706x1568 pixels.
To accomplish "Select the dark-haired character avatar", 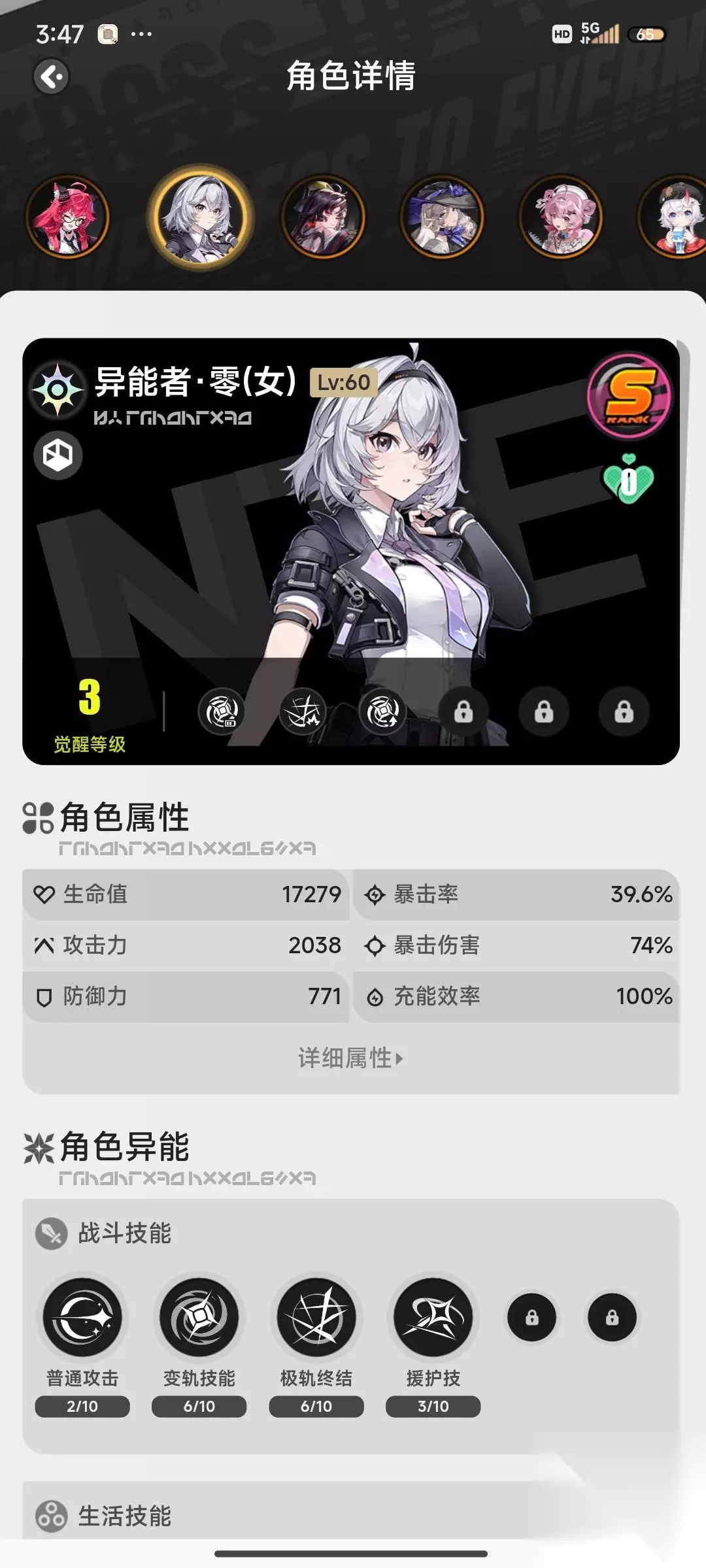I will (323, 217).
